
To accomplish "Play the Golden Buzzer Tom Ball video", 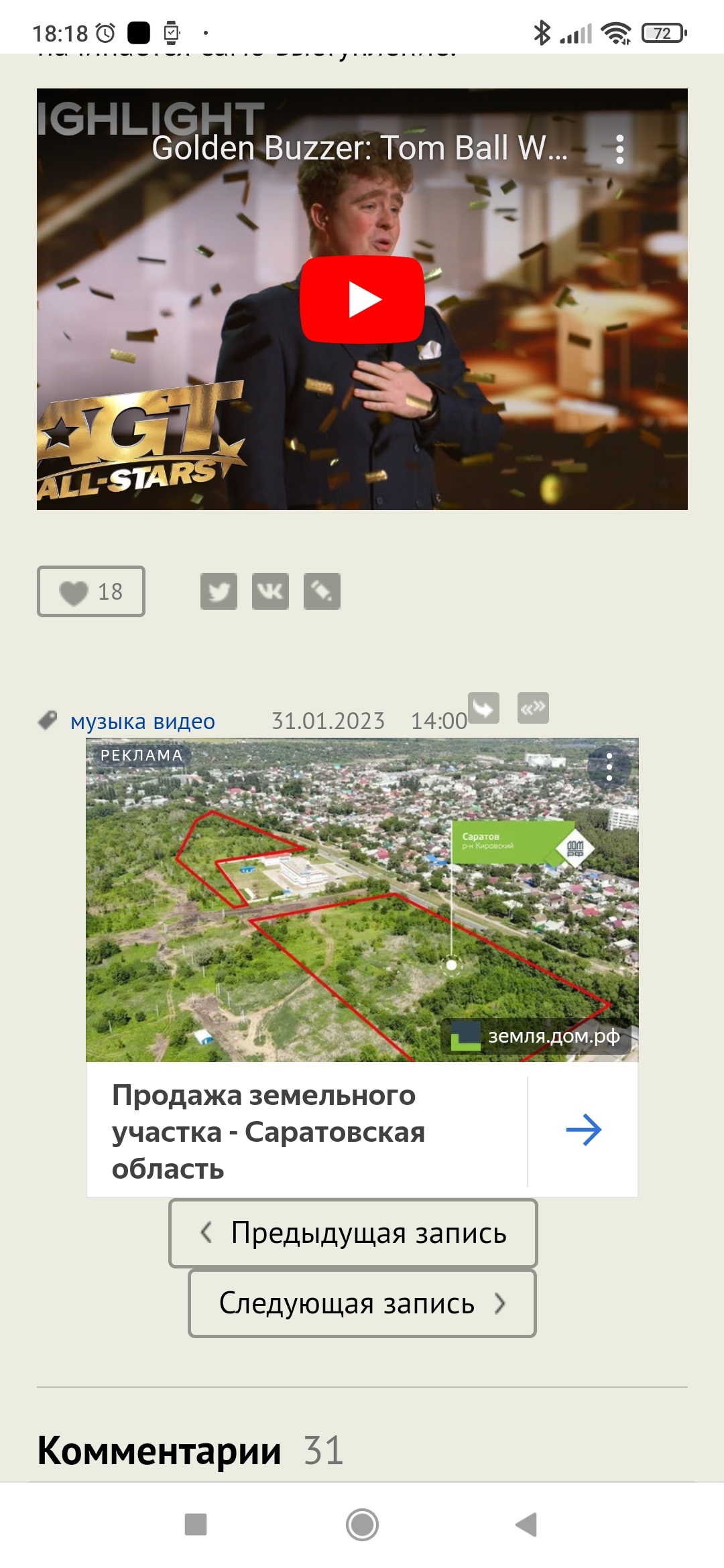I will [x=362, y=299].
